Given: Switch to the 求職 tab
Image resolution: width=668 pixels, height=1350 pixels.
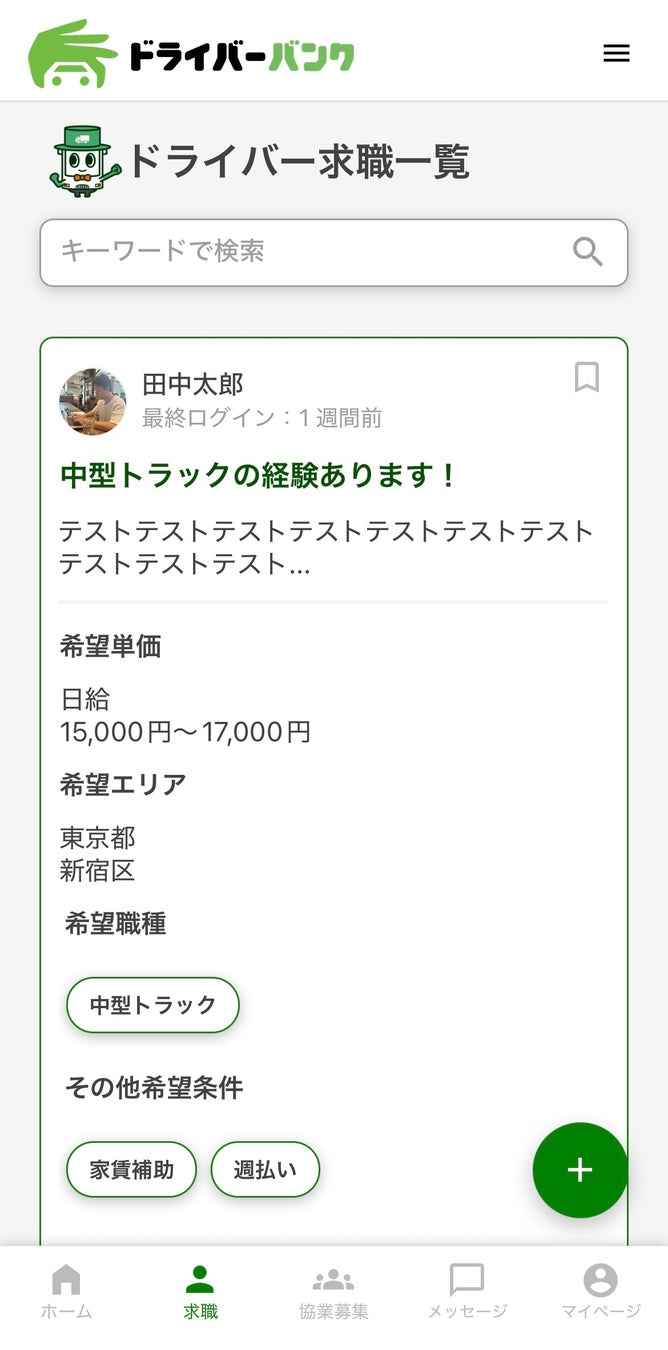Looking at the screenshot, I should 200,1292.
